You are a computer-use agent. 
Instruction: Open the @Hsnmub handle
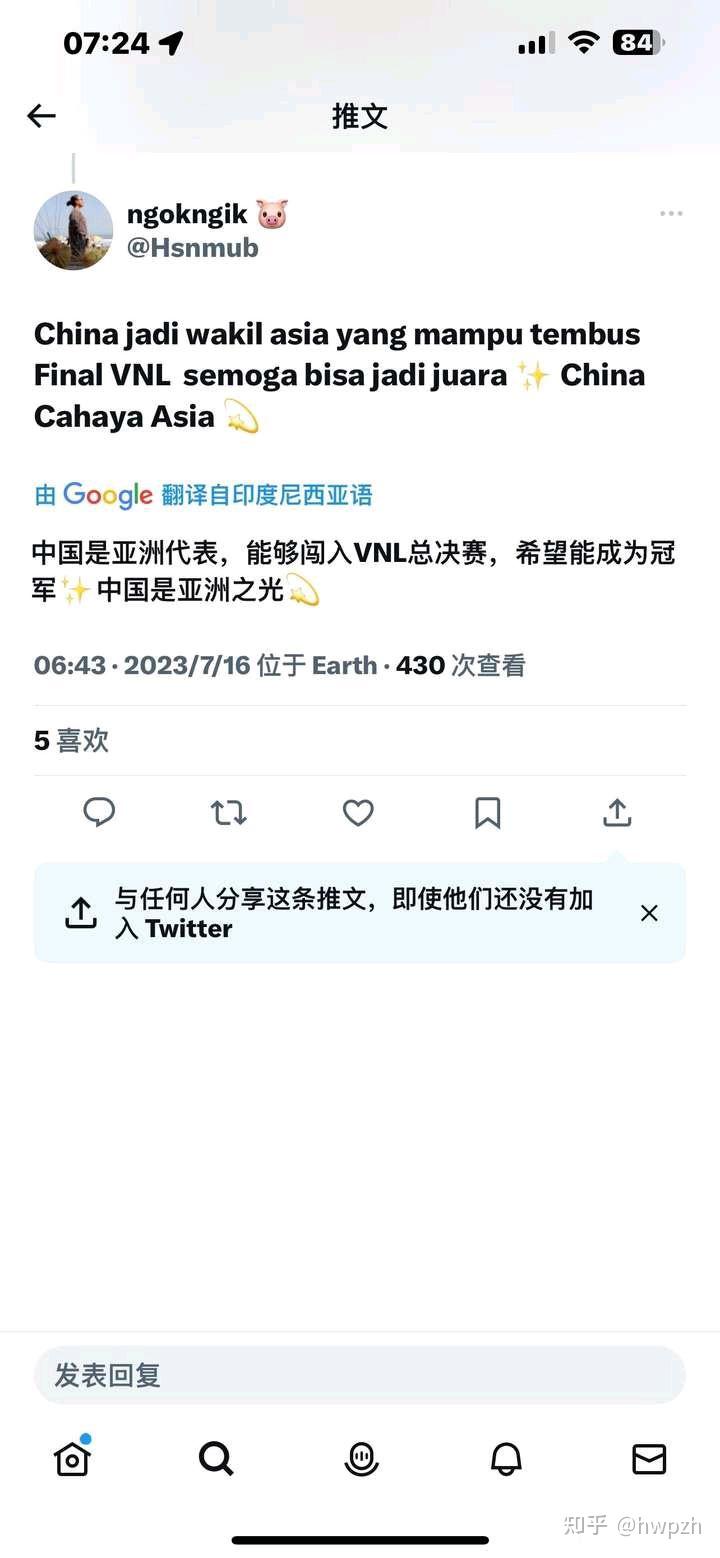[192, 247]
